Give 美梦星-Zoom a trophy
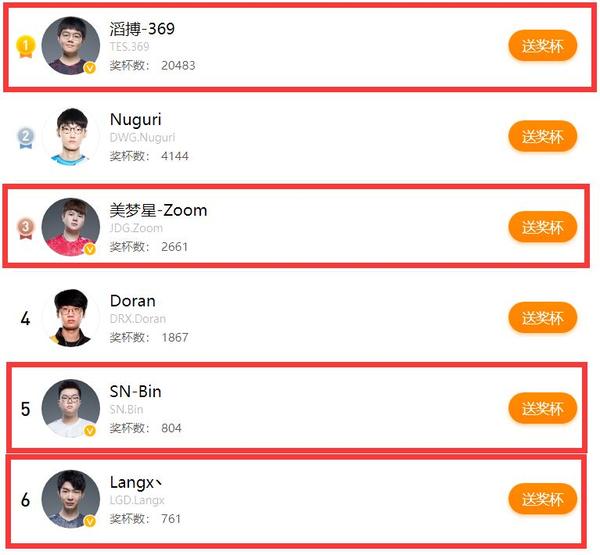600x555 pixels. (542, 227)
